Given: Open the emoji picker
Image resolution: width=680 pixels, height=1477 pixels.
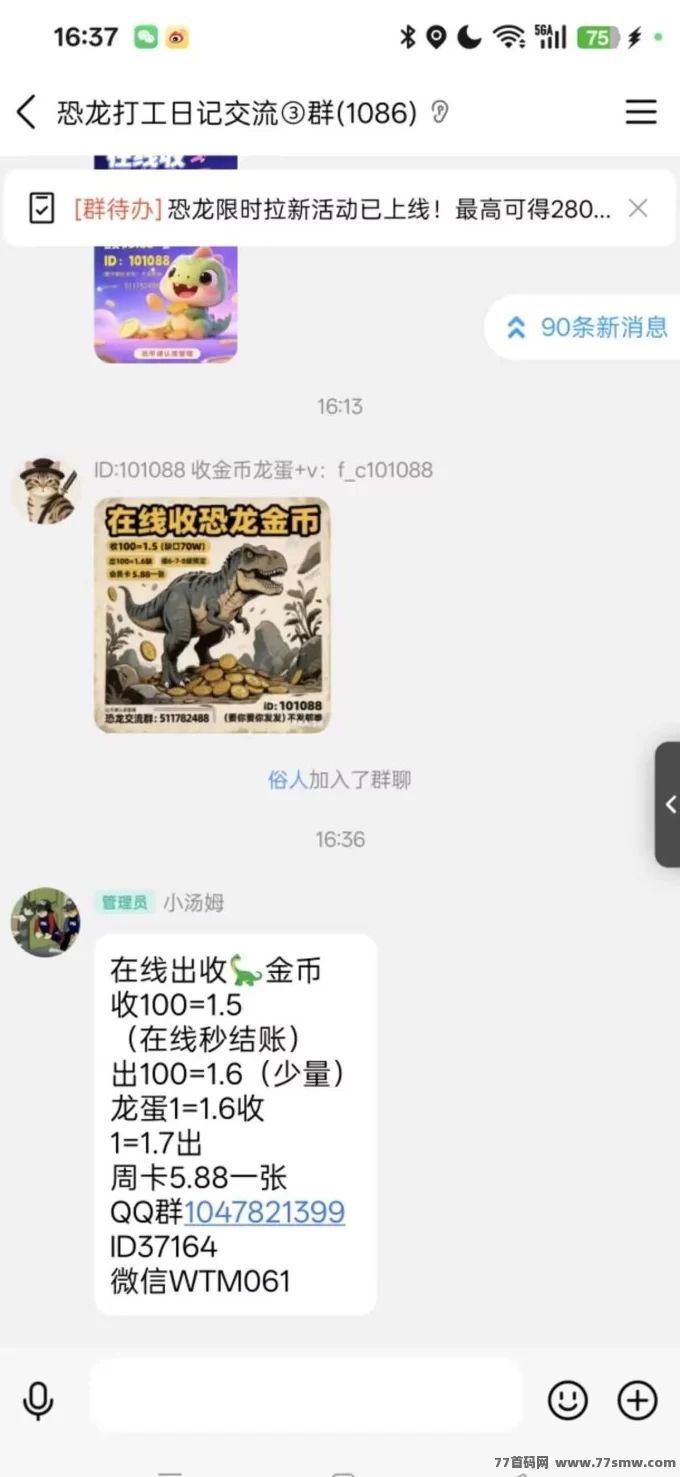Looking at the screenshot, I should [x=568, y=1400].
